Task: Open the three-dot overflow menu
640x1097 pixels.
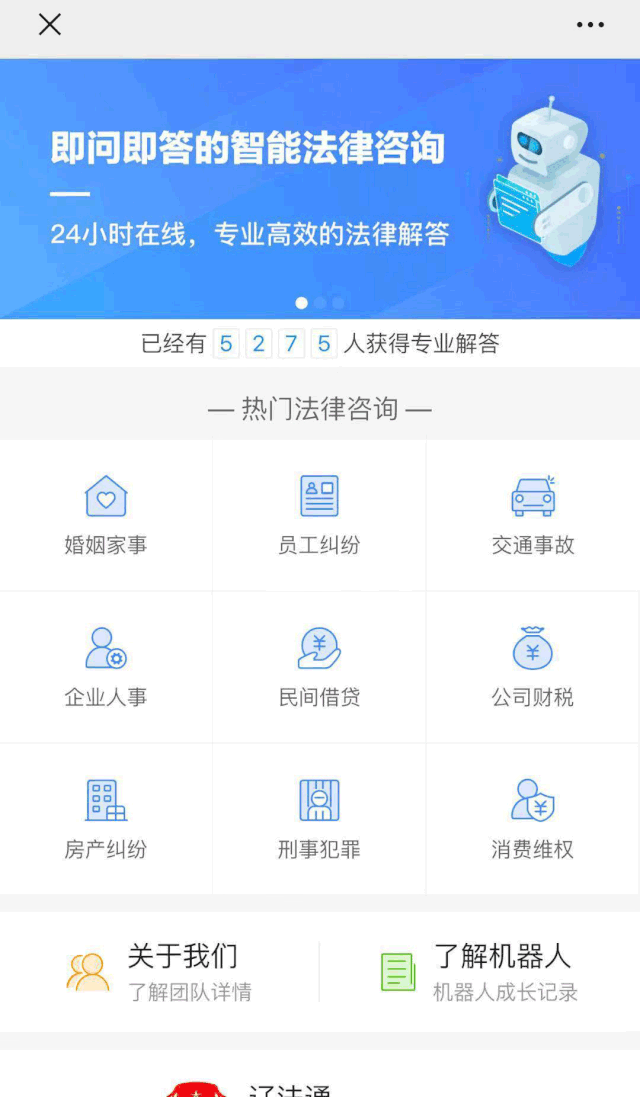Action: [590, 25]
